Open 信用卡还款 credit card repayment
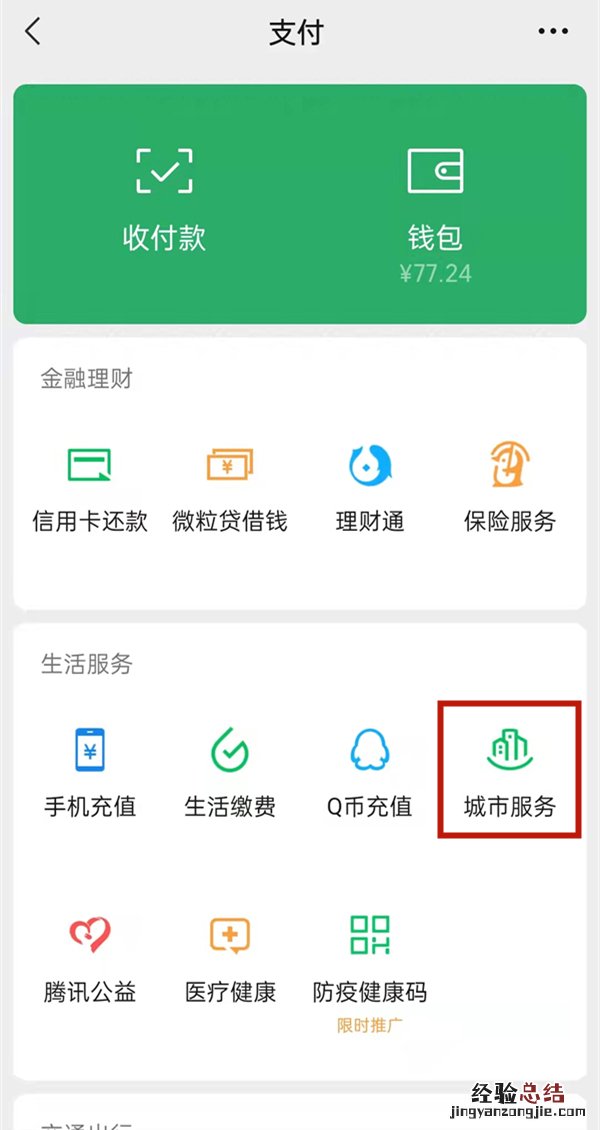Image resolution: width=600 pixels, height=1130 pixels. click(90, 488)
